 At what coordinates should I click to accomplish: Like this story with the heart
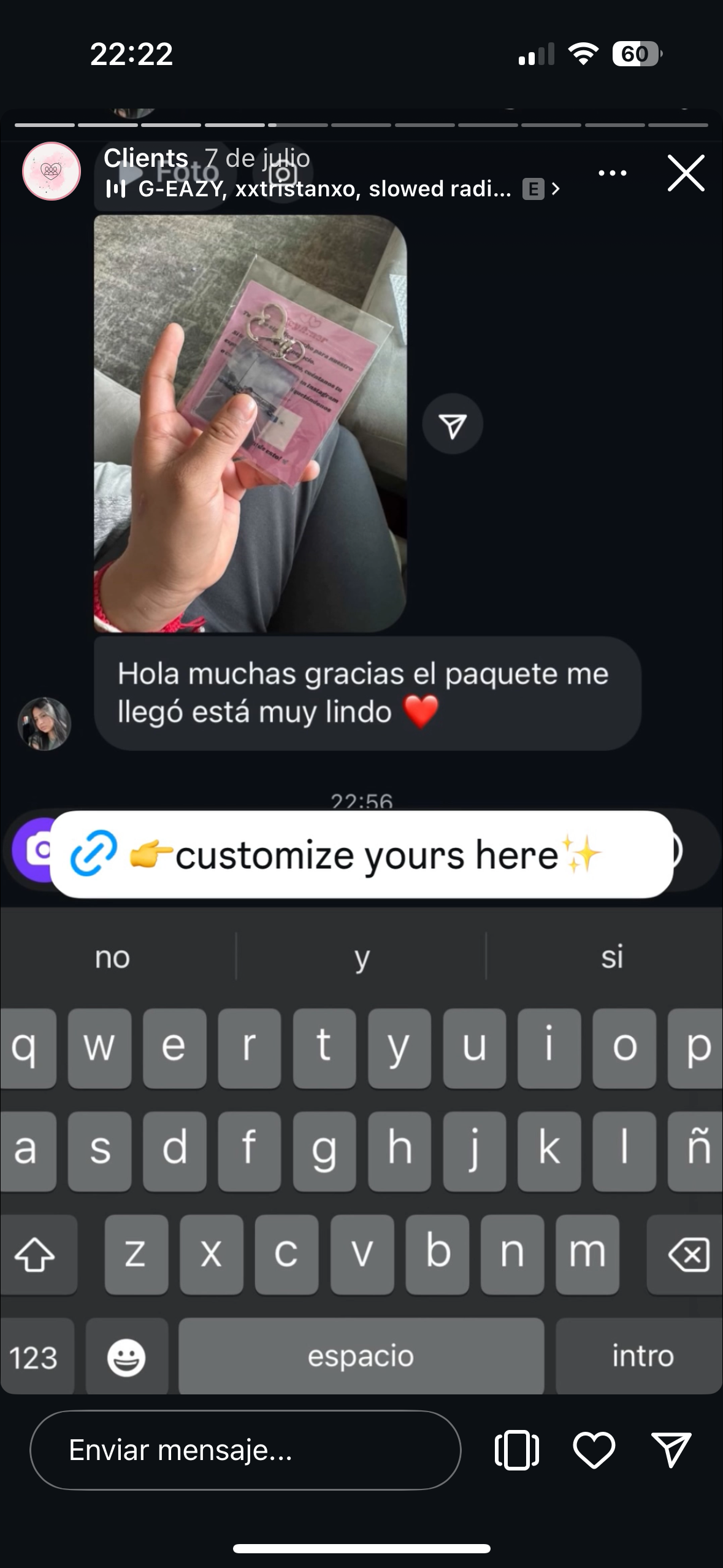(594, 1450)
